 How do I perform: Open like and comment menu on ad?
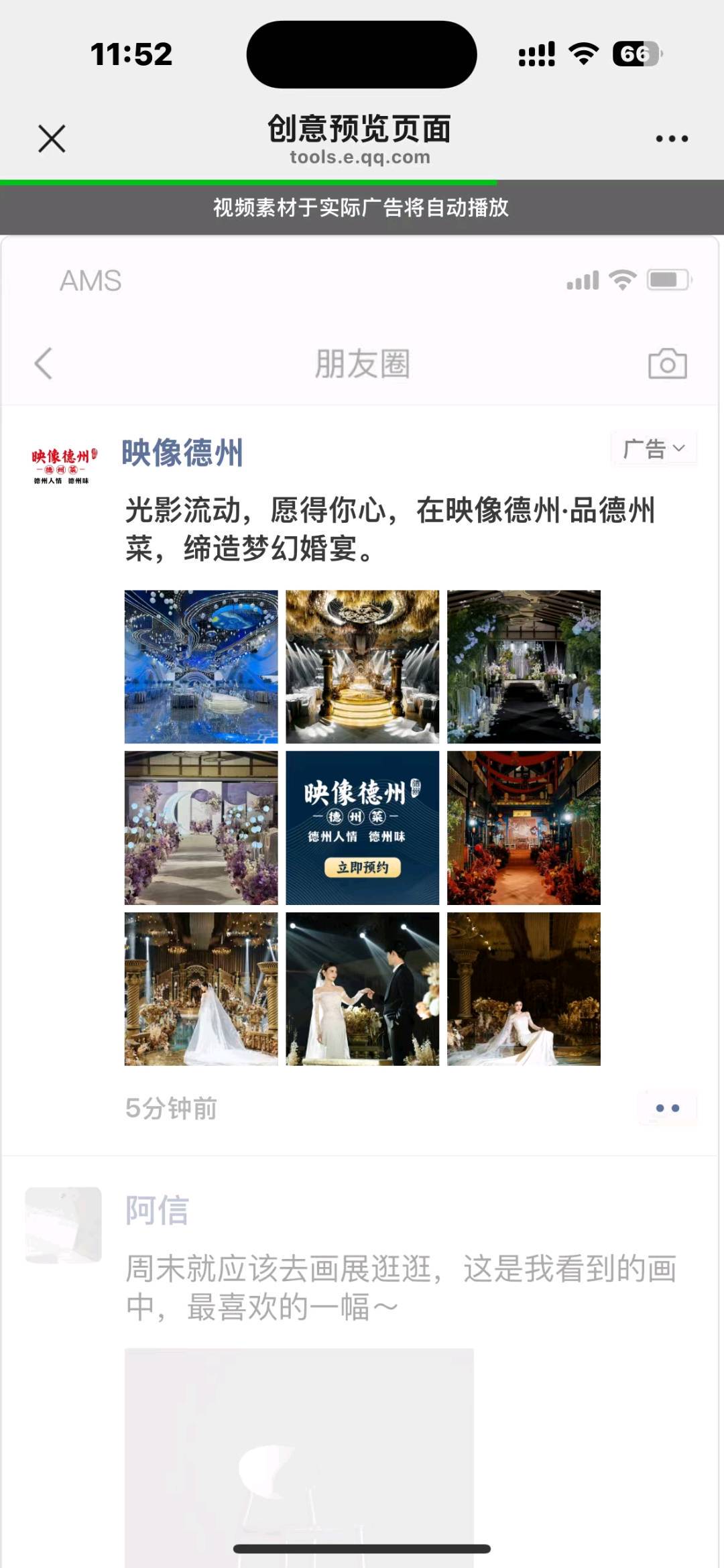point(667,1108)
